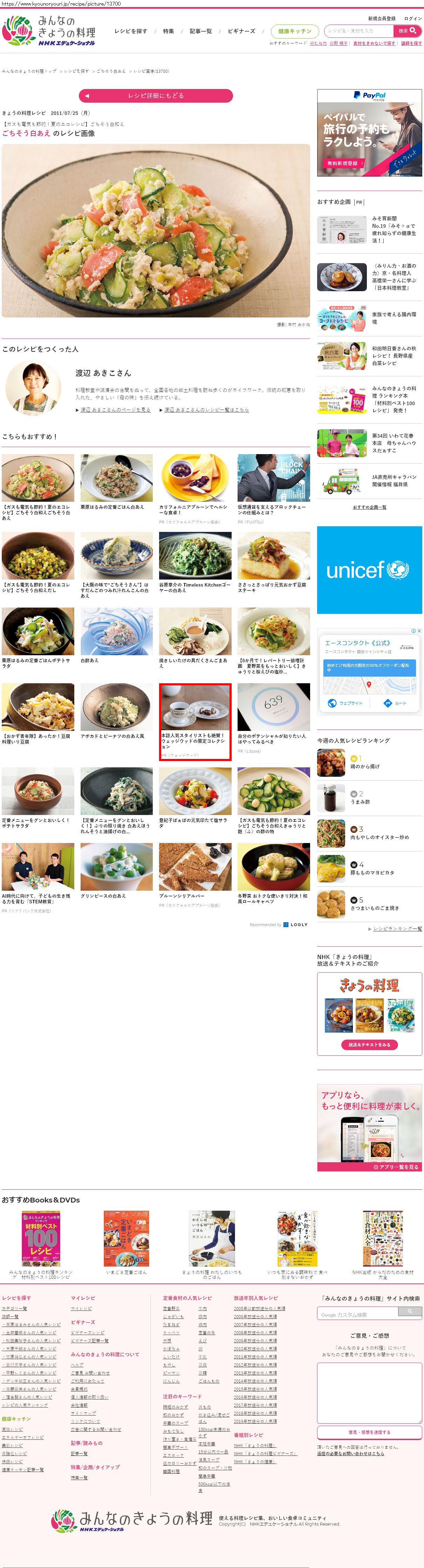
Task: Submit with 意見・感想を送信する button
Action: tap(369, 1432)
